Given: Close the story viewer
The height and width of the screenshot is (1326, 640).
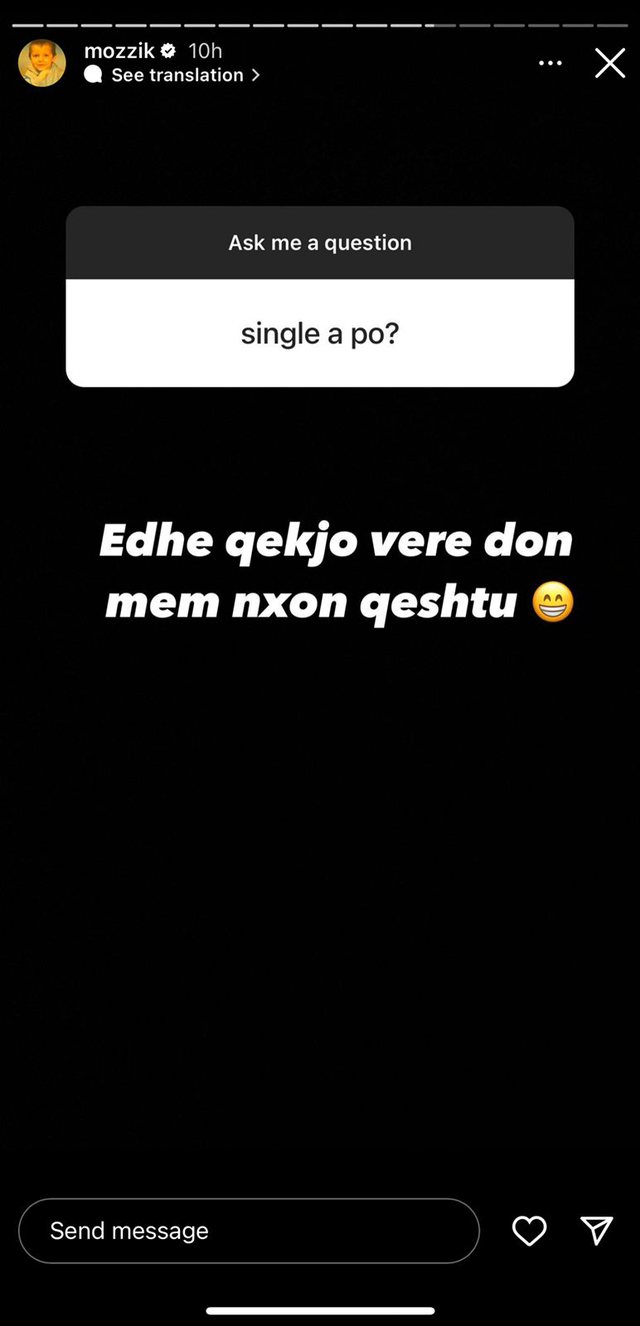Looking at the screenshot, I should pos(610,63).
